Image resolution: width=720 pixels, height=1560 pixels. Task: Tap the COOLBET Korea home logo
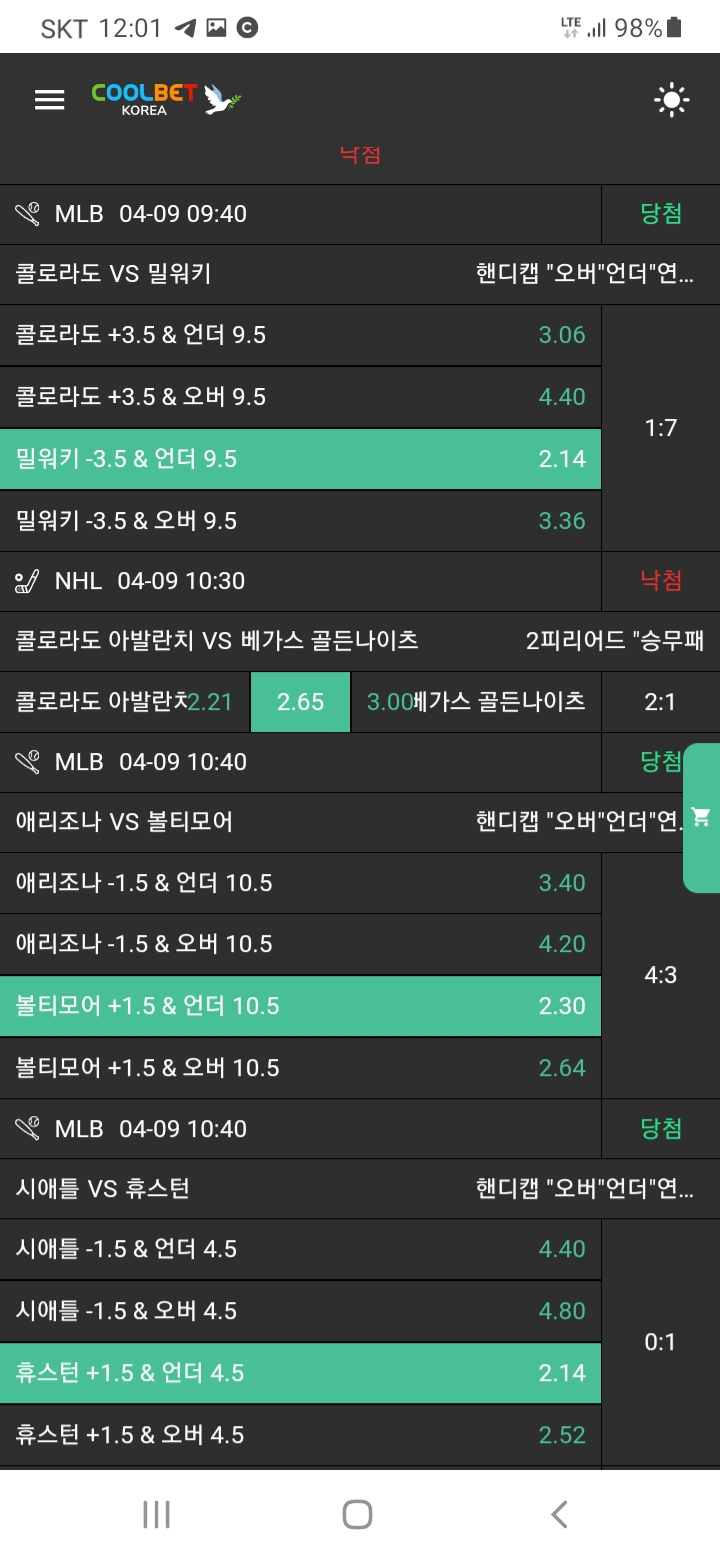point(166,99)
